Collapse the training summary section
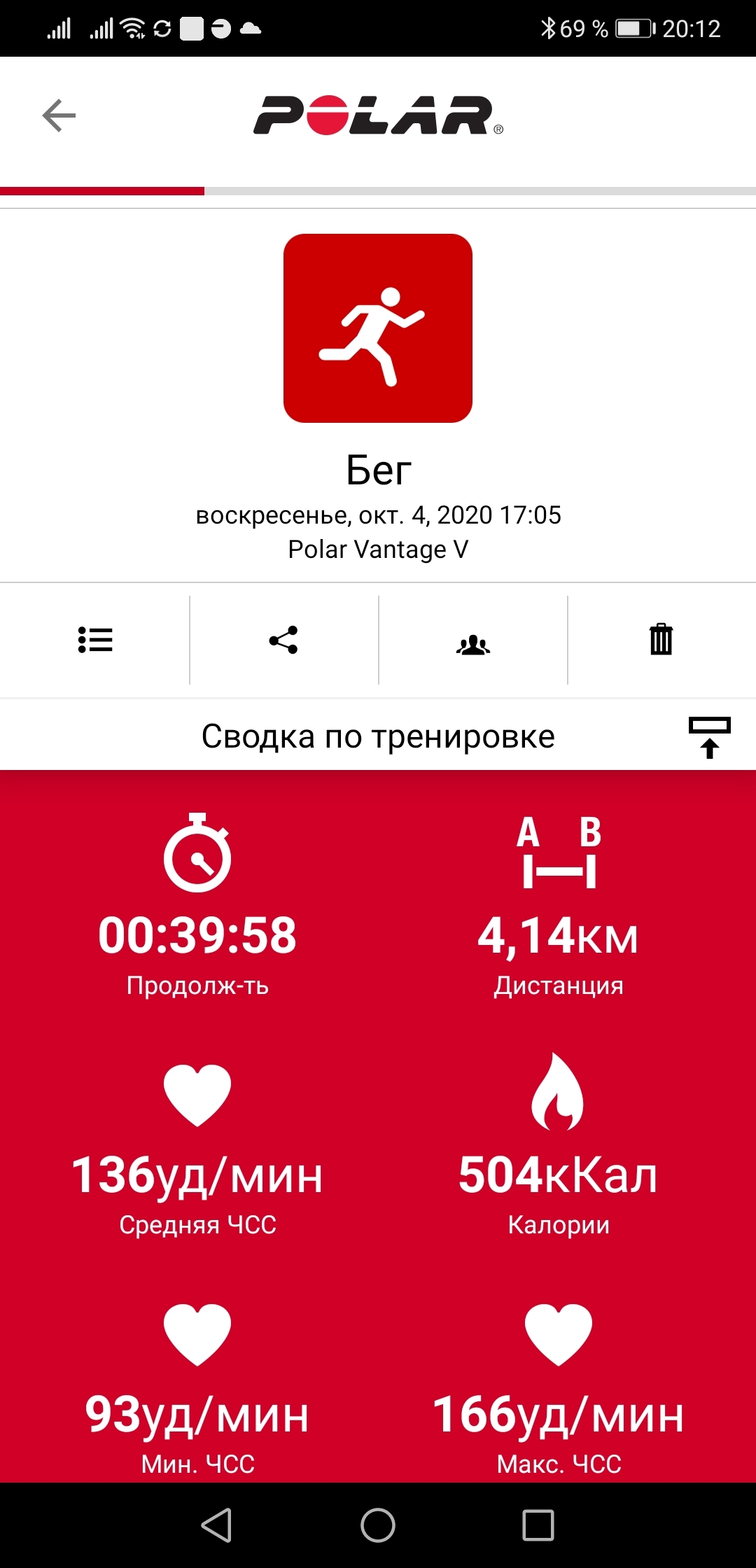 tap(709, 736)
